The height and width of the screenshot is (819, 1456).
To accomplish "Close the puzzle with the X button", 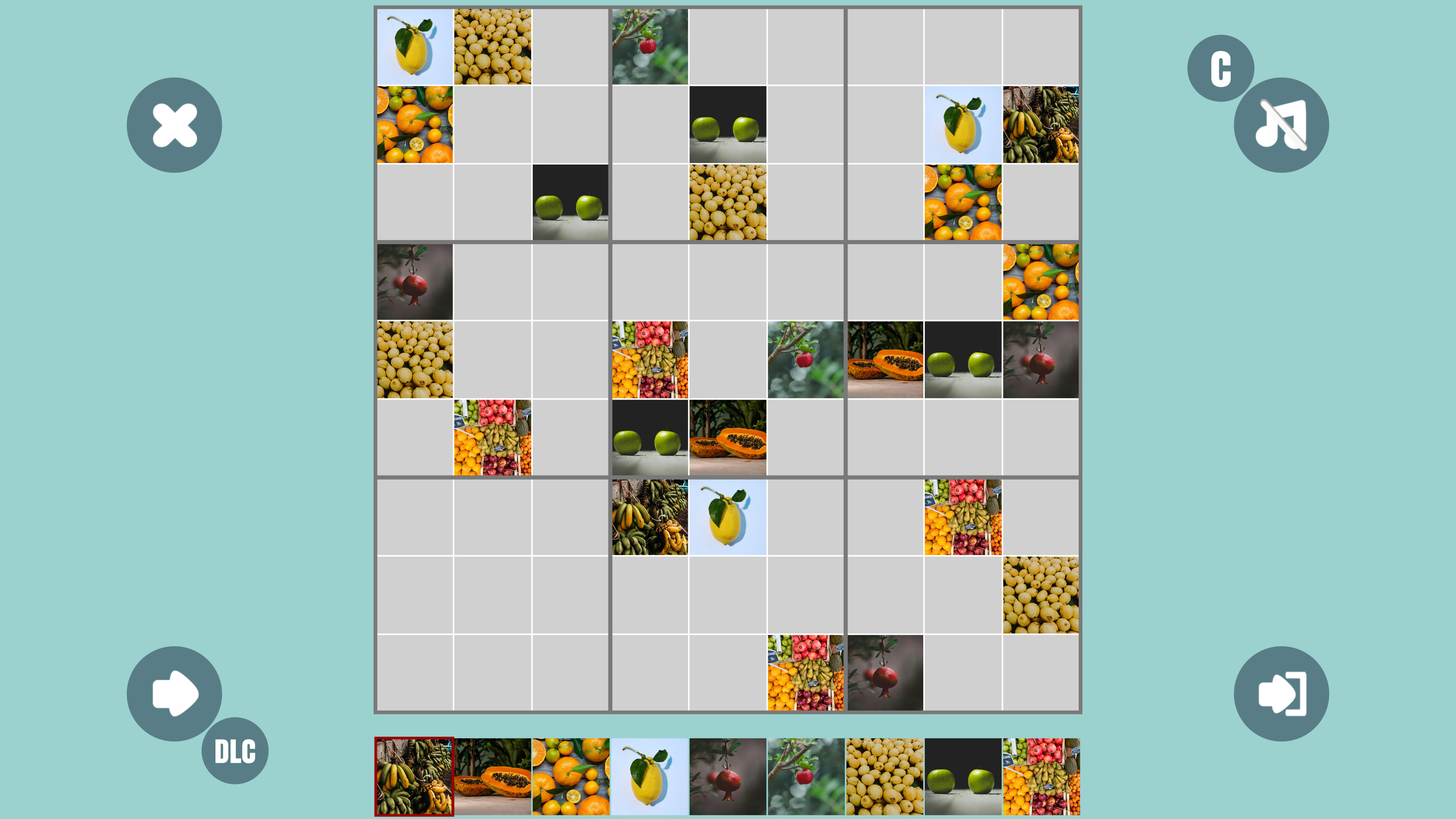I will 174,125.
